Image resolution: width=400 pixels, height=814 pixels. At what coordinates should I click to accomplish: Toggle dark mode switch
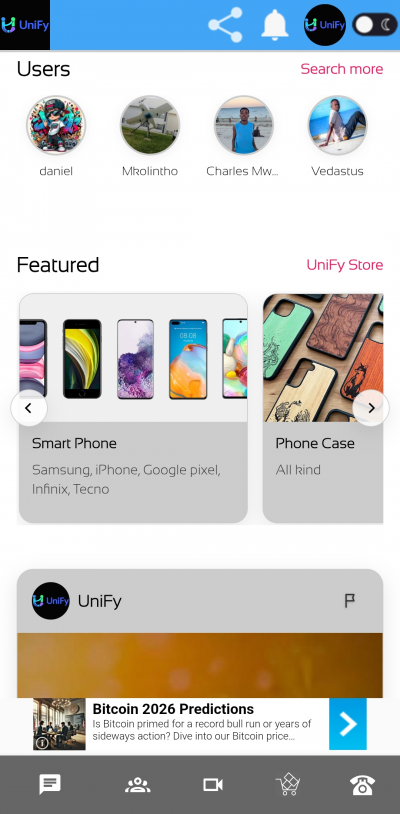click(375, 25)
